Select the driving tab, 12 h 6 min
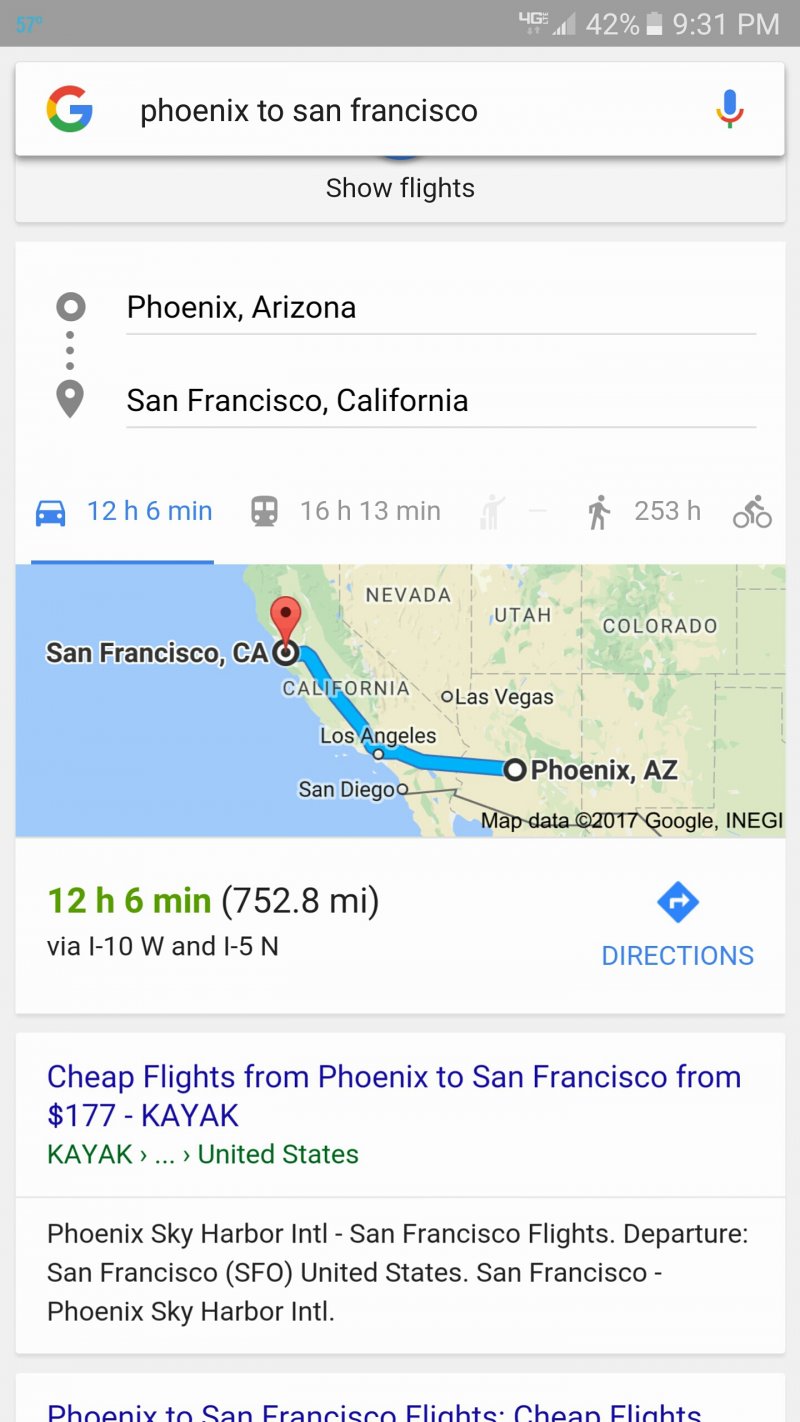Viewport: 800px width, 1422px height. coord(123,512)
